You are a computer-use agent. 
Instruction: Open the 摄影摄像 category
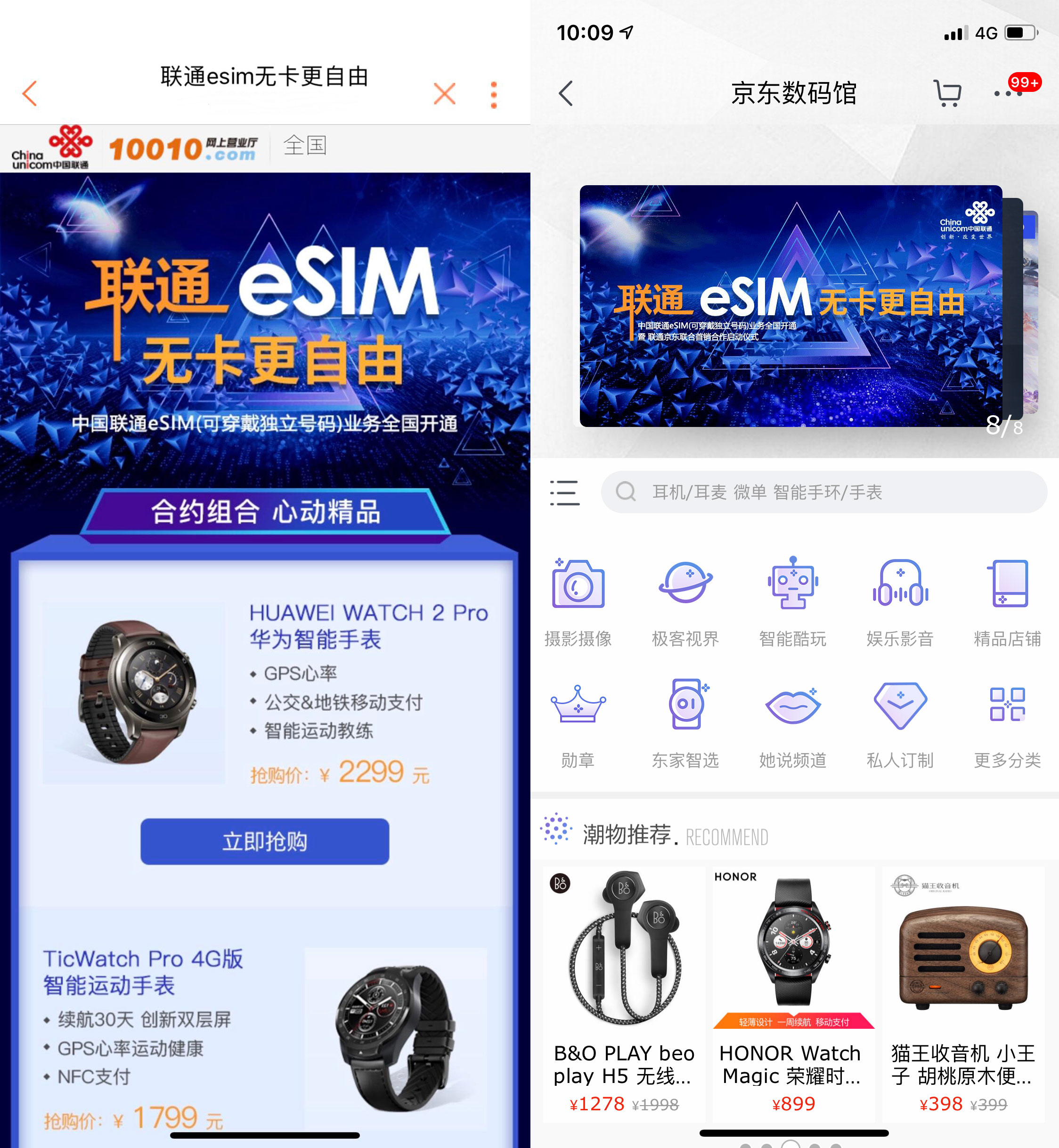578,602
